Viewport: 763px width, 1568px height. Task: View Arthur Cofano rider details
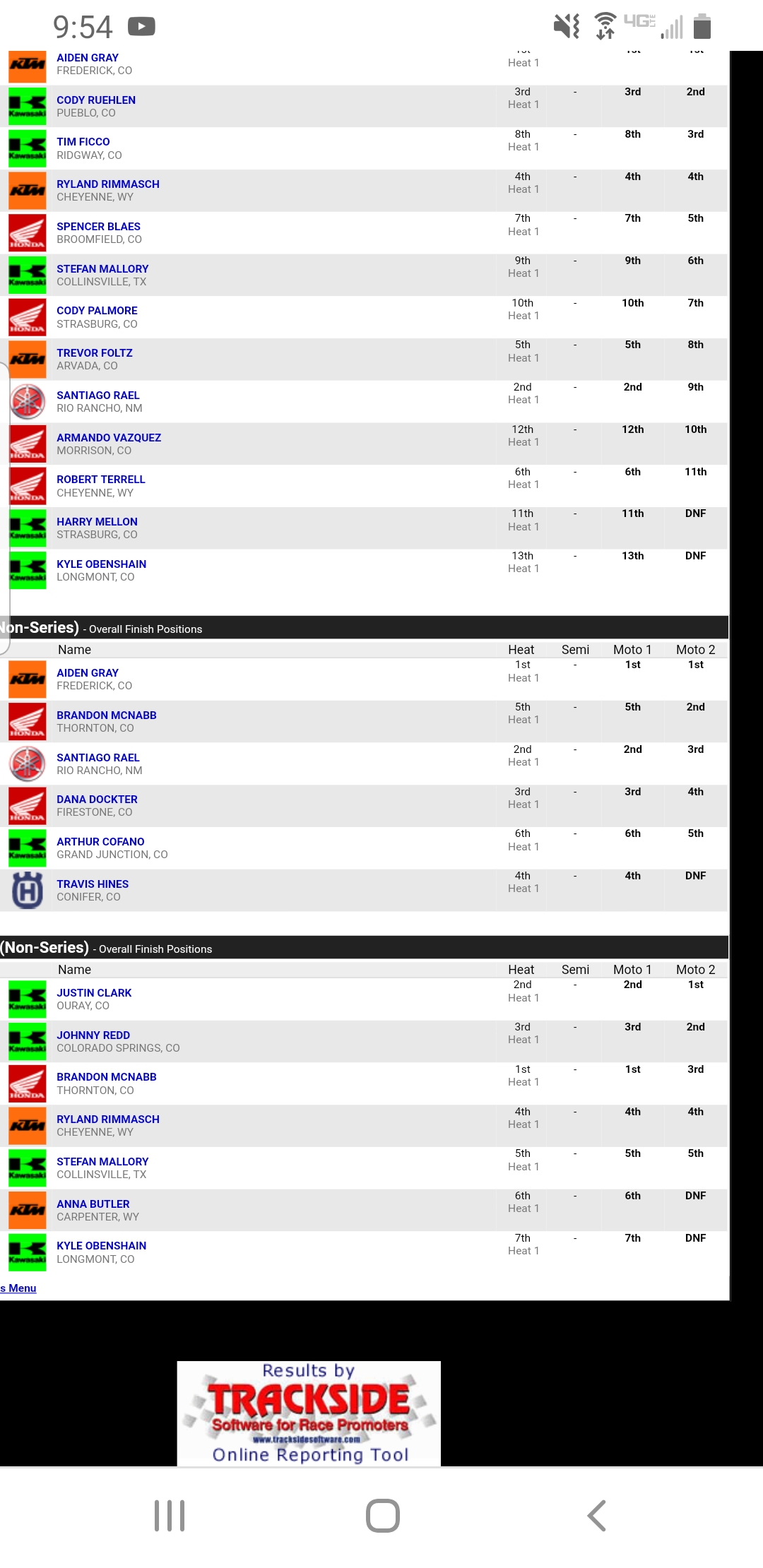tap(100, 842)
